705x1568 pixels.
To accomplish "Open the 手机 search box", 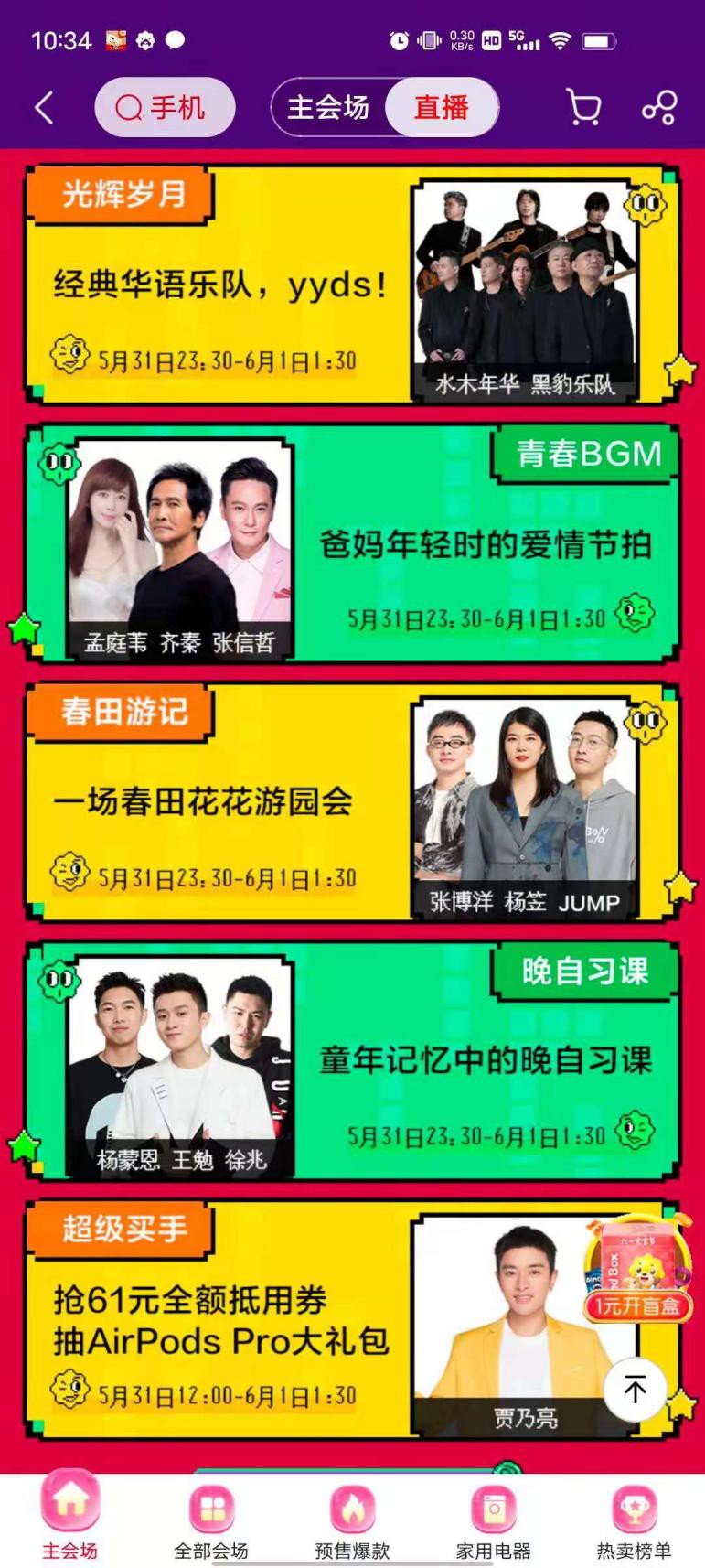I will [165, 108].
